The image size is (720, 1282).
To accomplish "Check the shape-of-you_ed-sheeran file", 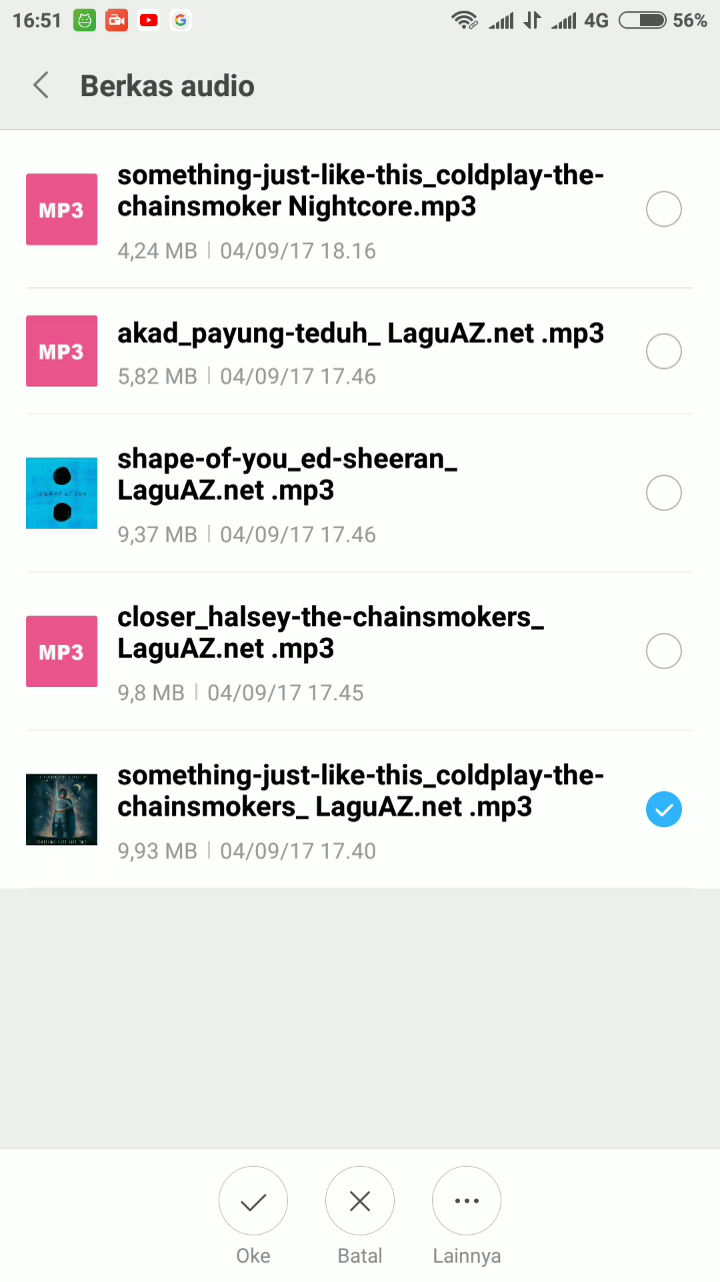I will (664, 493).
